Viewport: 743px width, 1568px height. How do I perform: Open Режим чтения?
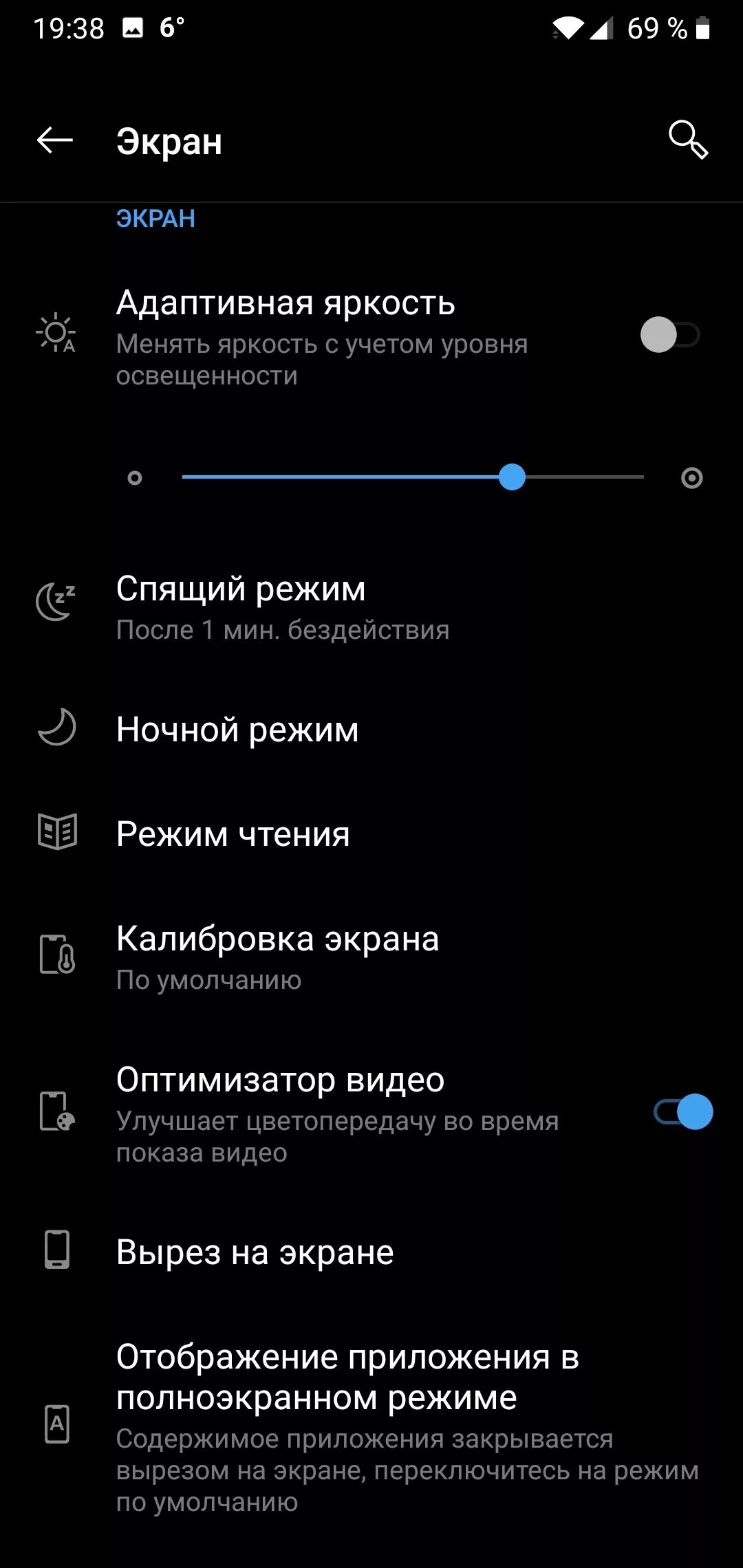371,834
